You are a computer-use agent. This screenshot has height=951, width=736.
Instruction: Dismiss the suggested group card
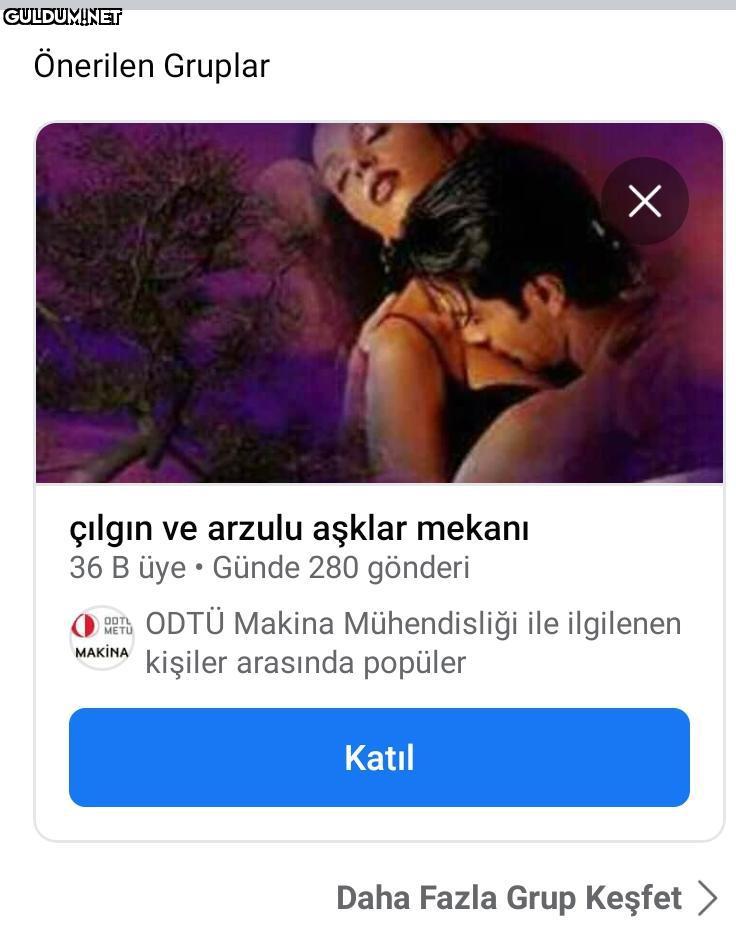pyautogui.click(x=645, y=201)
